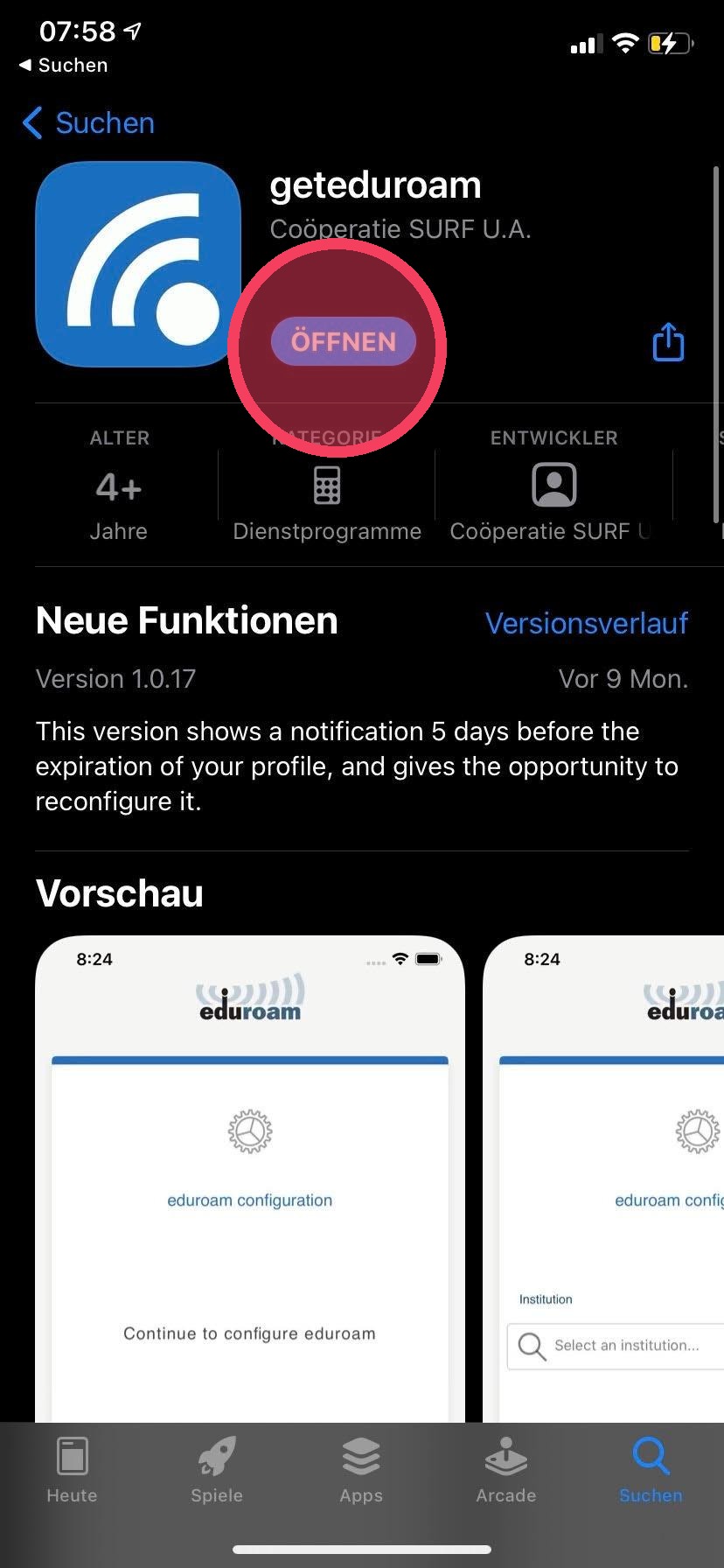The image size is (724, 1568).
Task: Switch to the Spiele tab
Action: click(x=217, y=1470)
